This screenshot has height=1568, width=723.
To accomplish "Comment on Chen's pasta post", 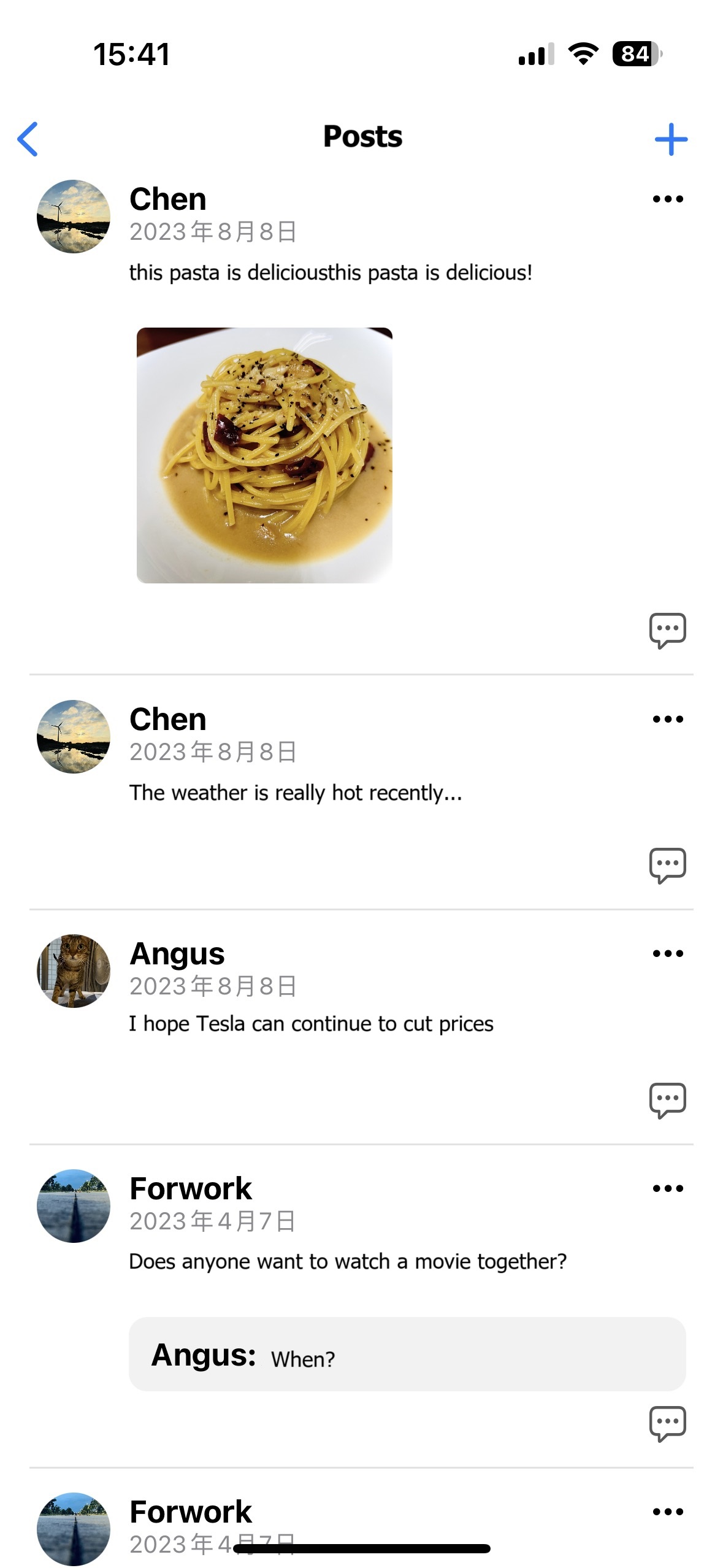I will pyautogui.click(x=667, y=630).
